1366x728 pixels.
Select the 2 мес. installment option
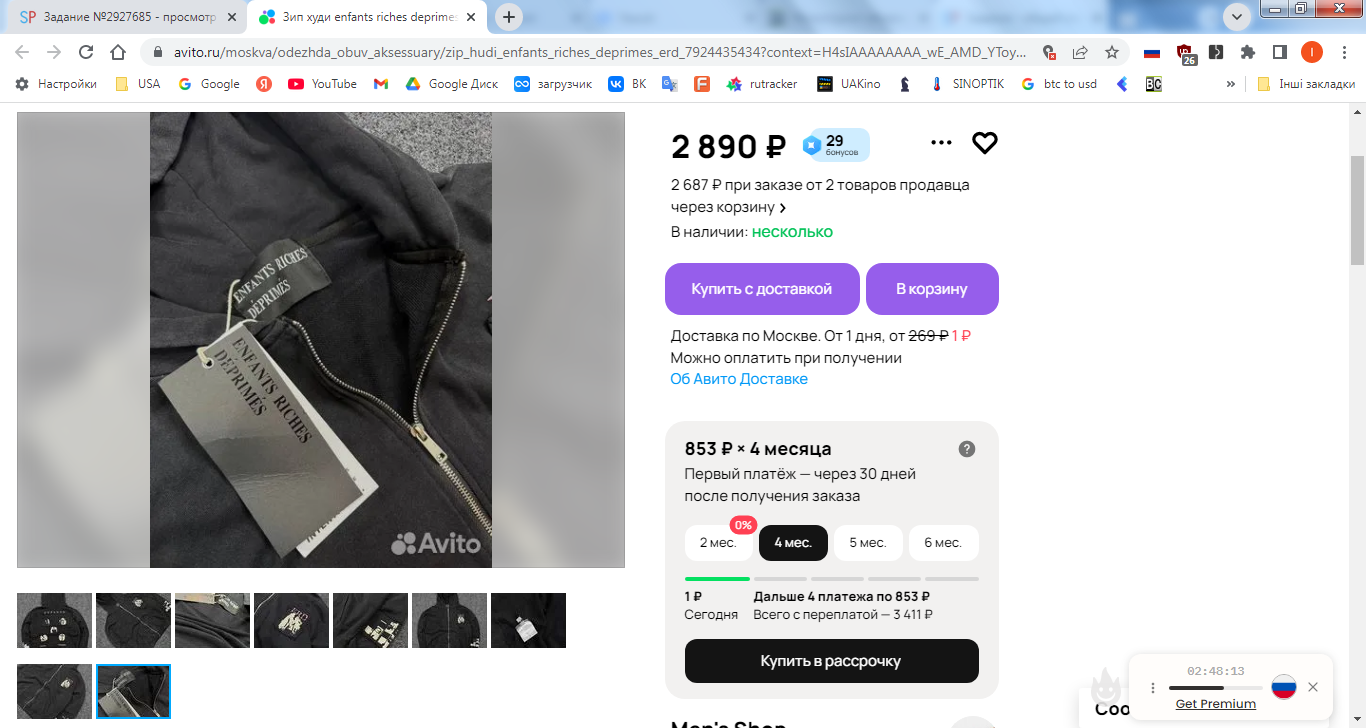click(718, 543)
